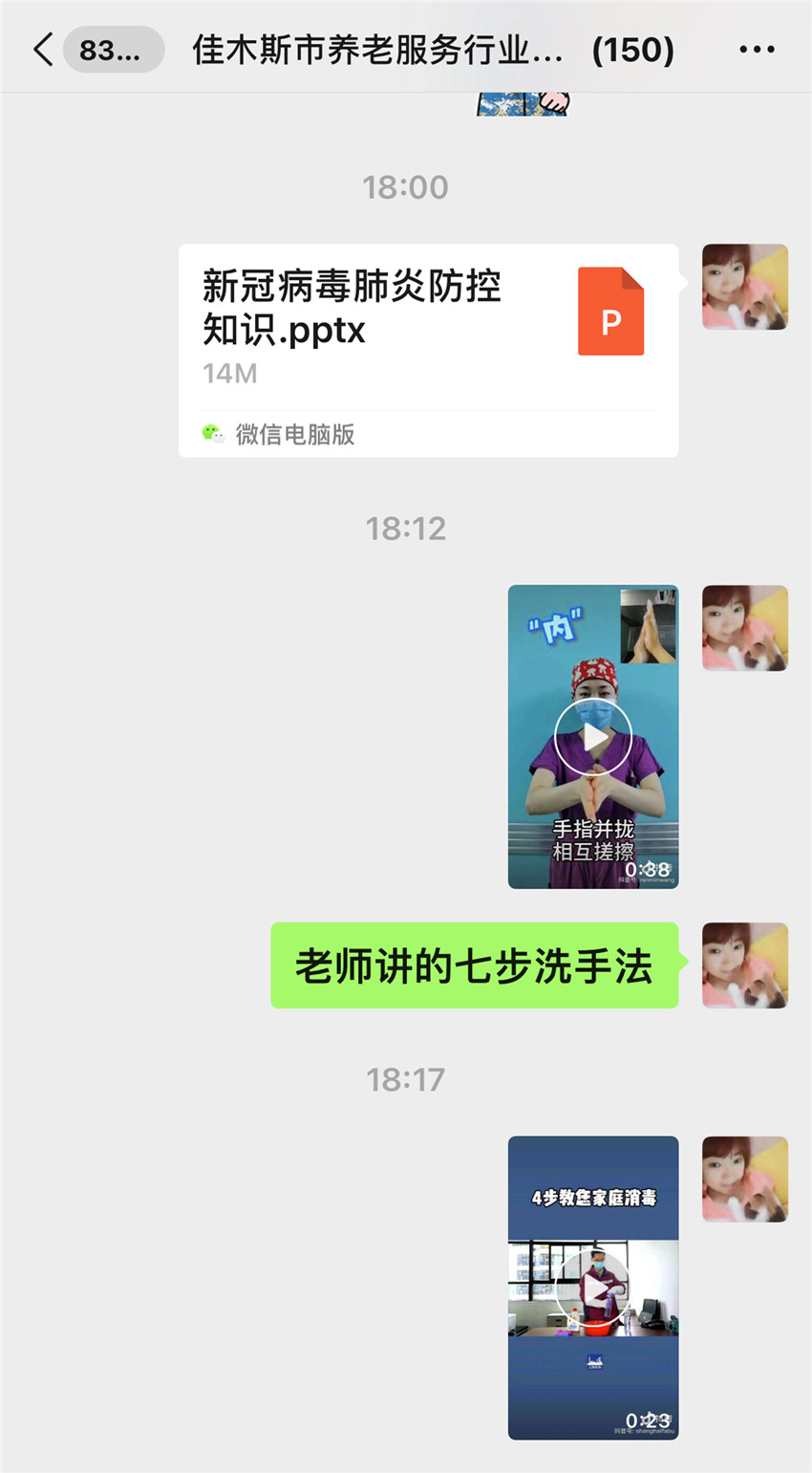The width and height of the screenshot is (812, 1473).
Task: Tap the 老师讲的七步洗手法 message bubble
Action: click(x=475, y=965)
